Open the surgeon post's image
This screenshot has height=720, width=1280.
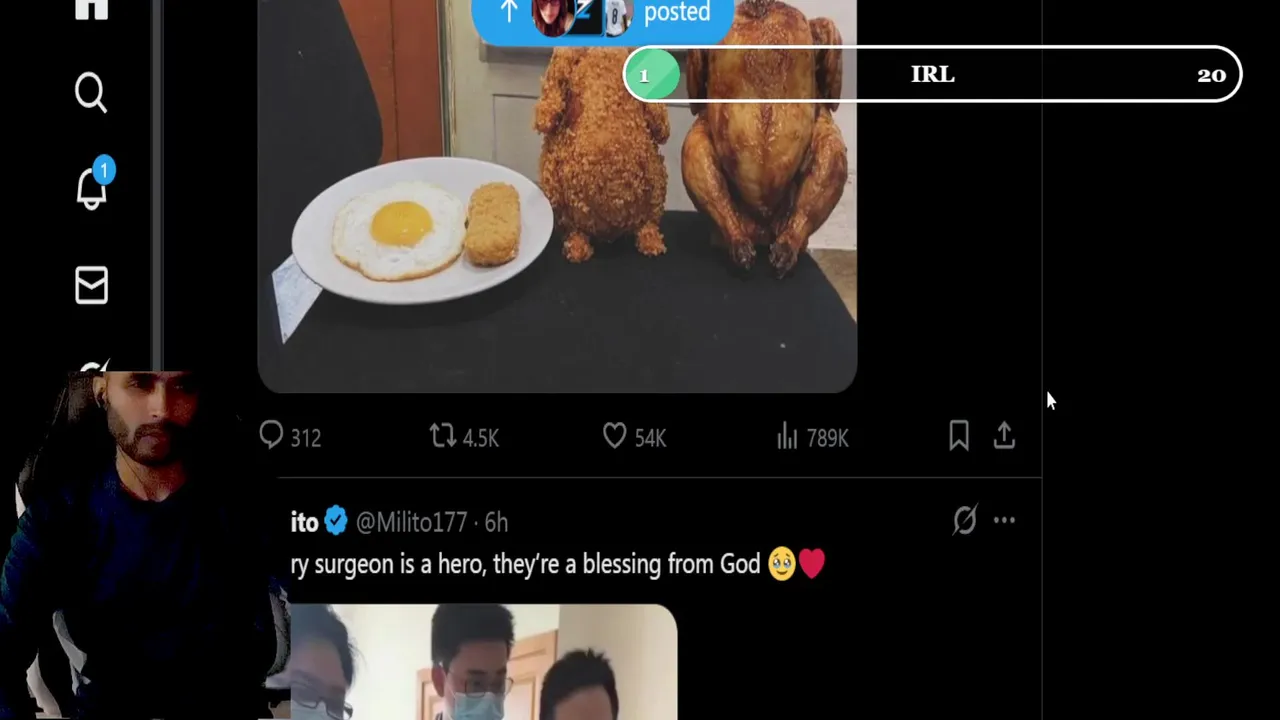(x=483, y=660)
